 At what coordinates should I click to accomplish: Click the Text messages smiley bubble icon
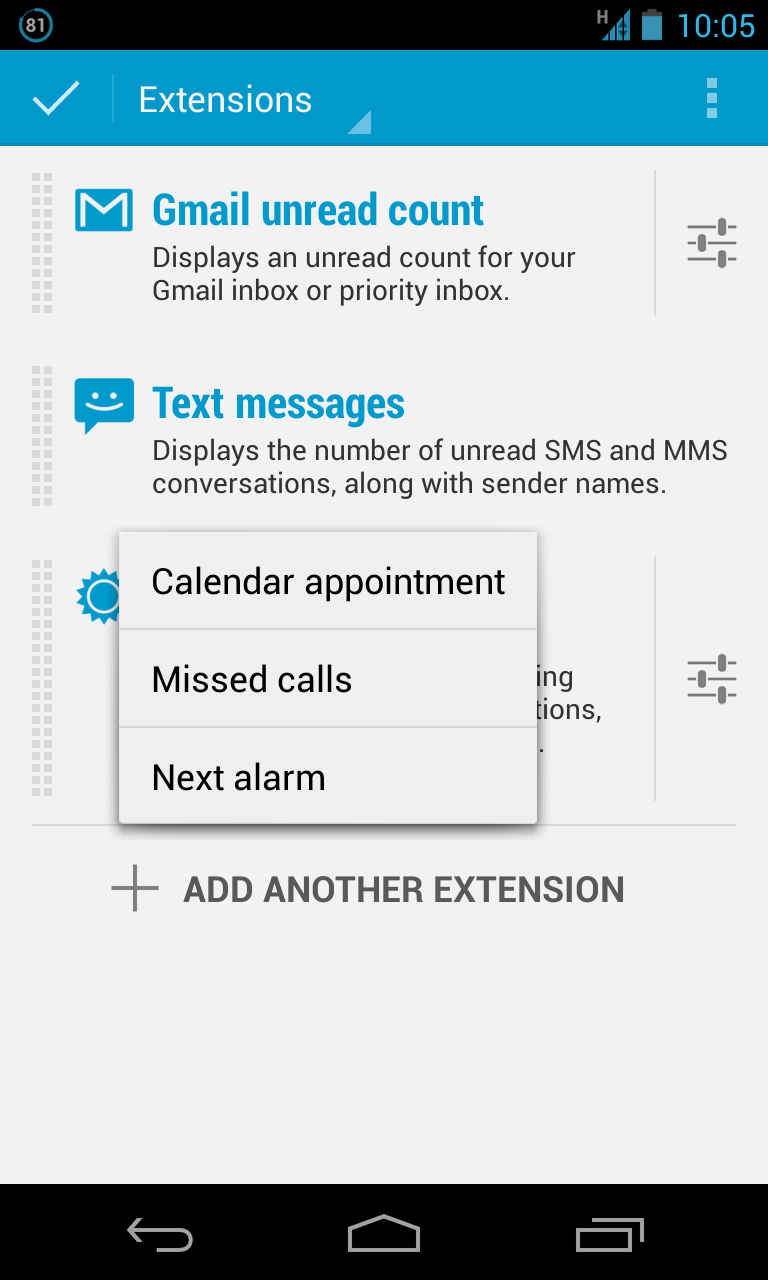coord(103,403)
